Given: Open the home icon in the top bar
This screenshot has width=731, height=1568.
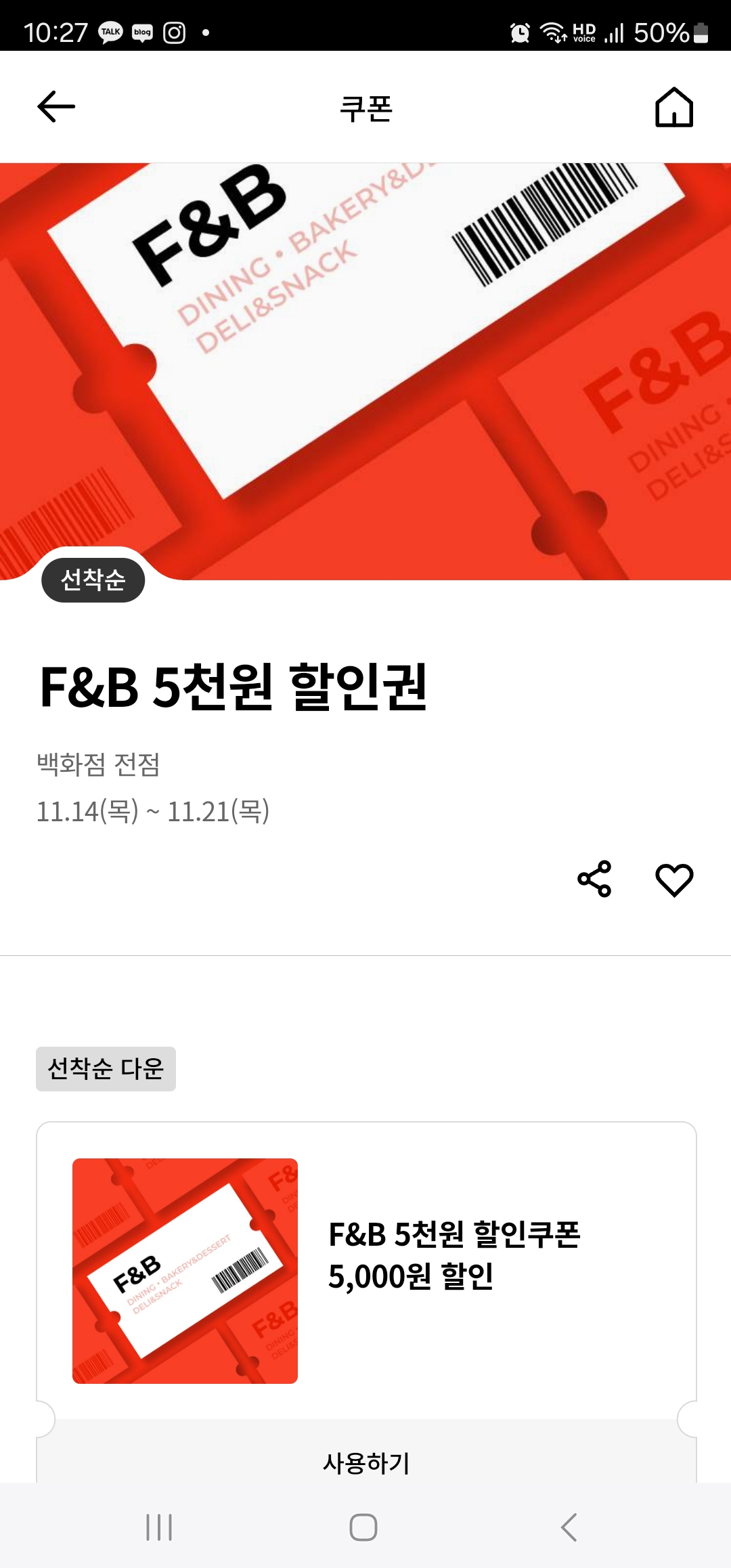Looking at the screenshot, I should click(x=674, y=107).
